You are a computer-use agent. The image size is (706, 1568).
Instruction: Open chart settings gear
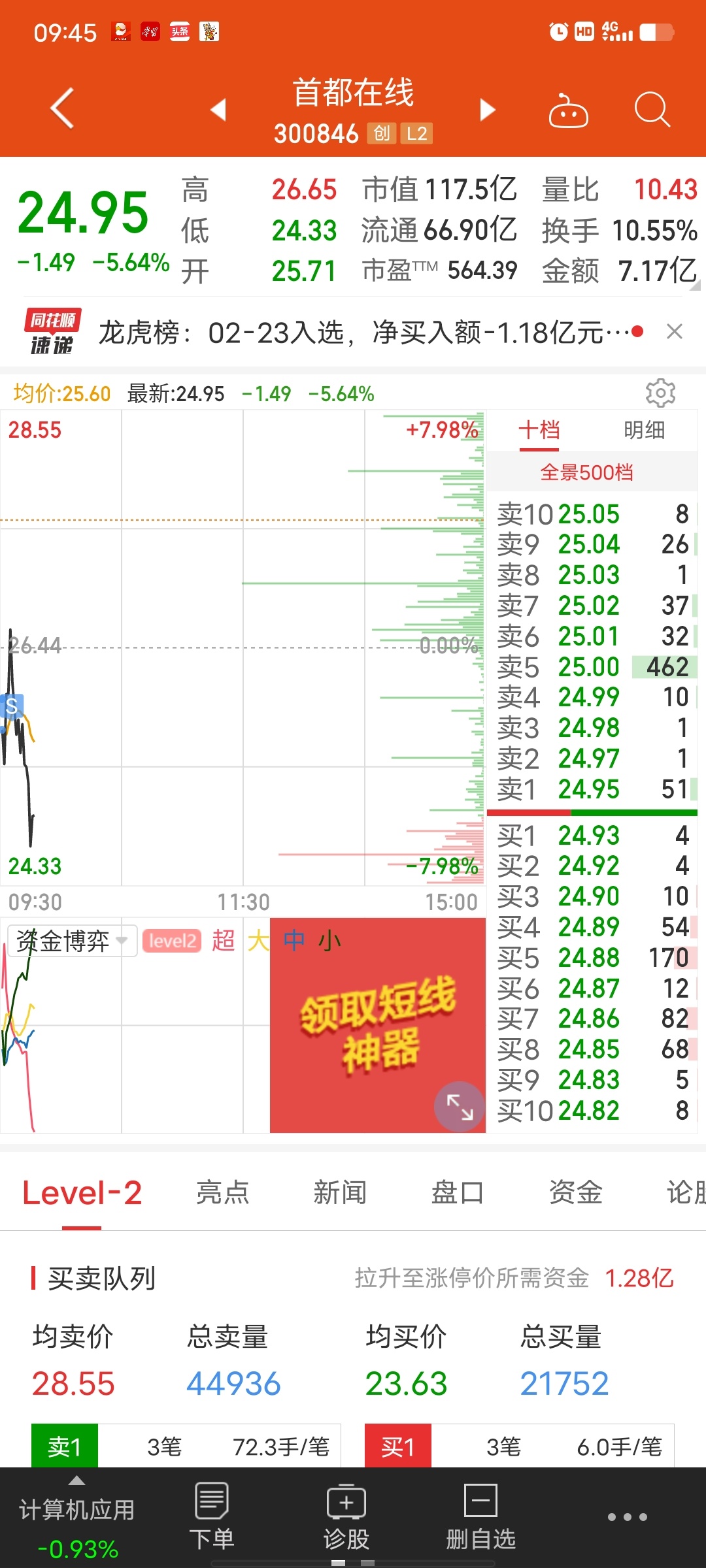tap(660, 393)
